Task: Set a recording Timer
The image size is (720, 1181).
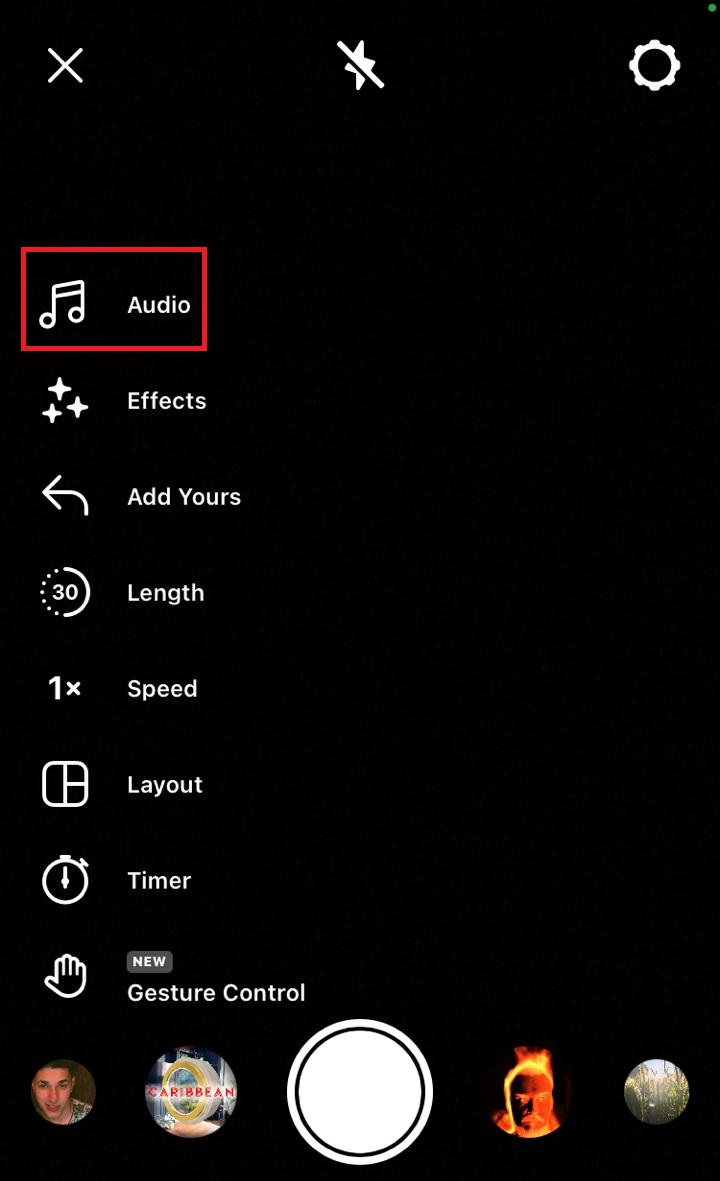Action: (116, 880)
